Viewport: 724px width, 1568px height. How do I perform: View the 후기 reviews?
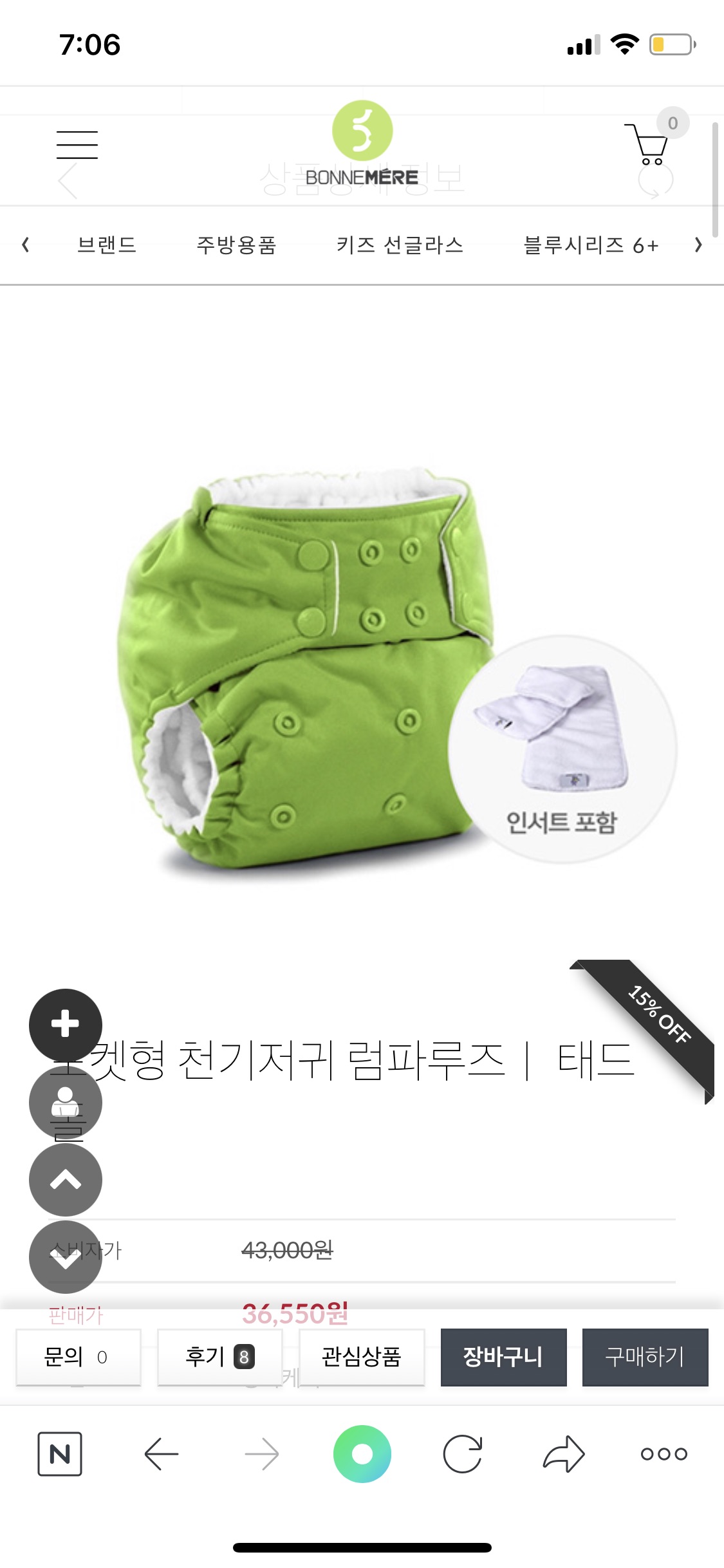click(x=219, y=1357)
